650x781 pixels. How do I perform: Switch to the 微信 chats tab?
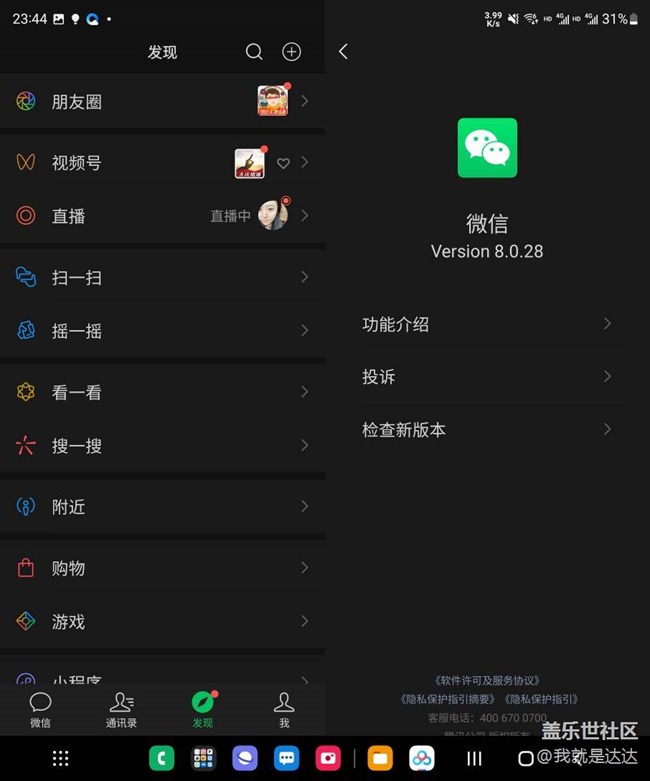[40, 709]
